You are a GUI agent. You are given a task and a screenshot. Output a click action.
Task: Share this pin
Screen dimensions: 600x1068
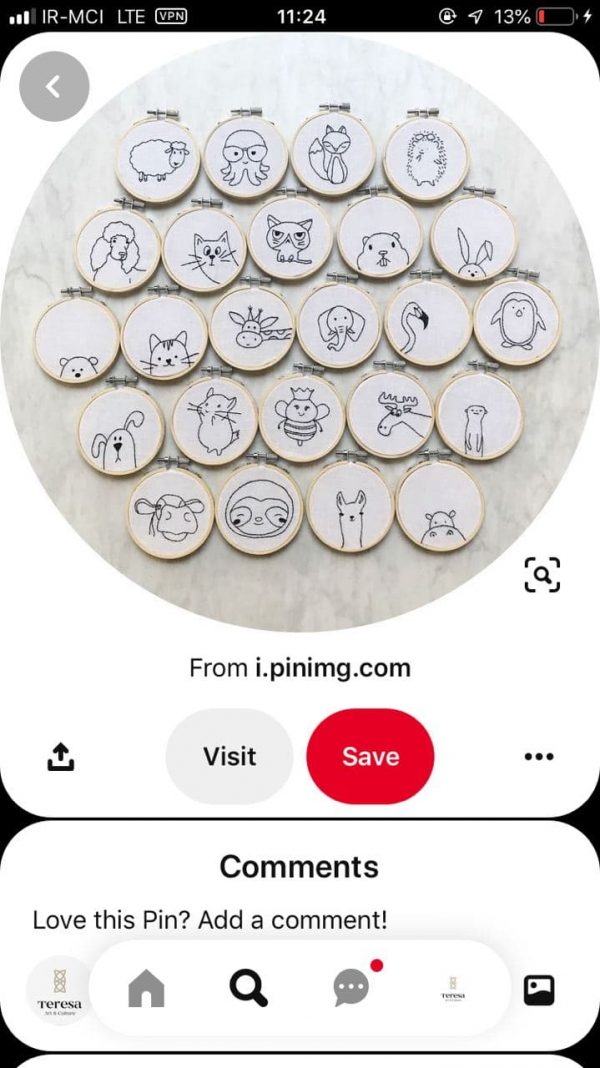point(61,757)
